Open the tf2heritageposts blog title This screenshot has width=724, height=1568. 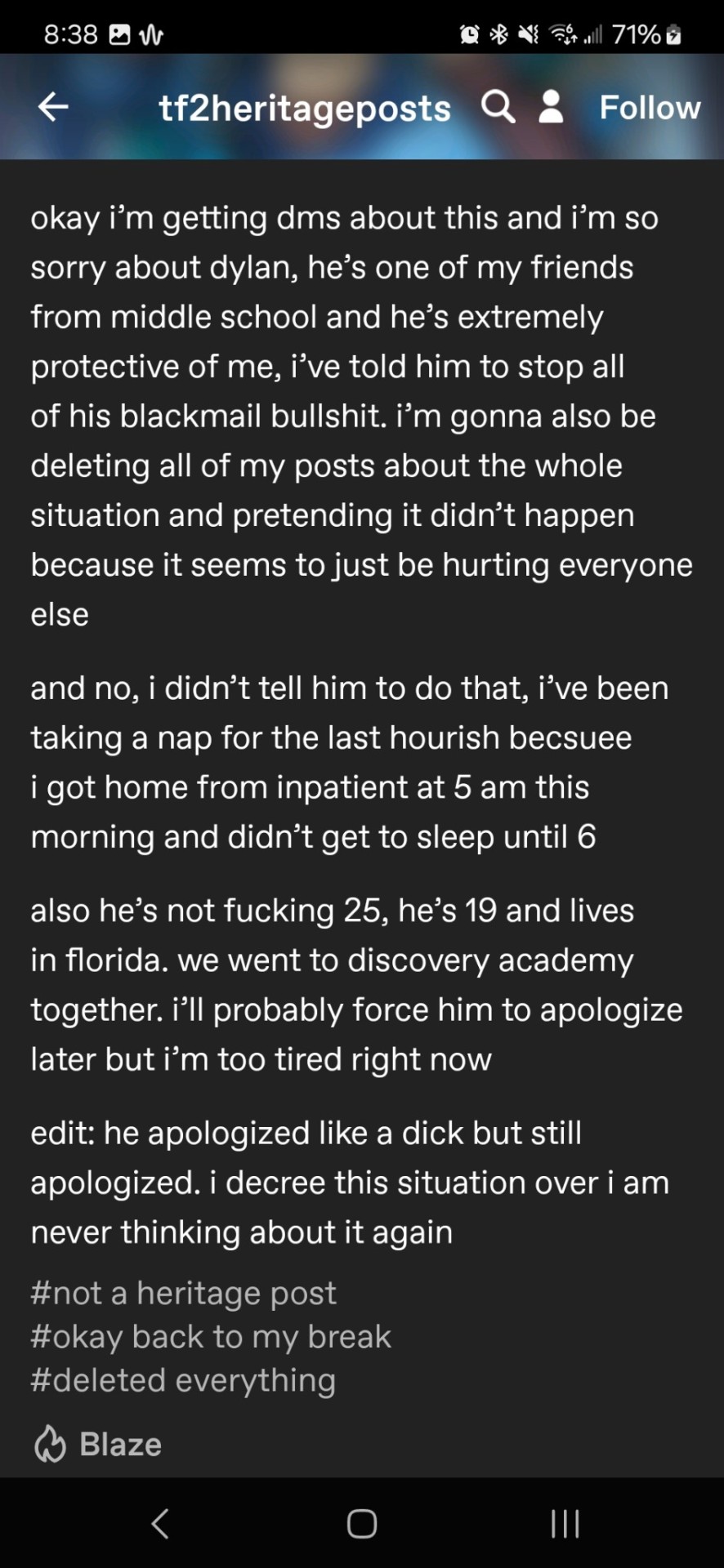305,108
